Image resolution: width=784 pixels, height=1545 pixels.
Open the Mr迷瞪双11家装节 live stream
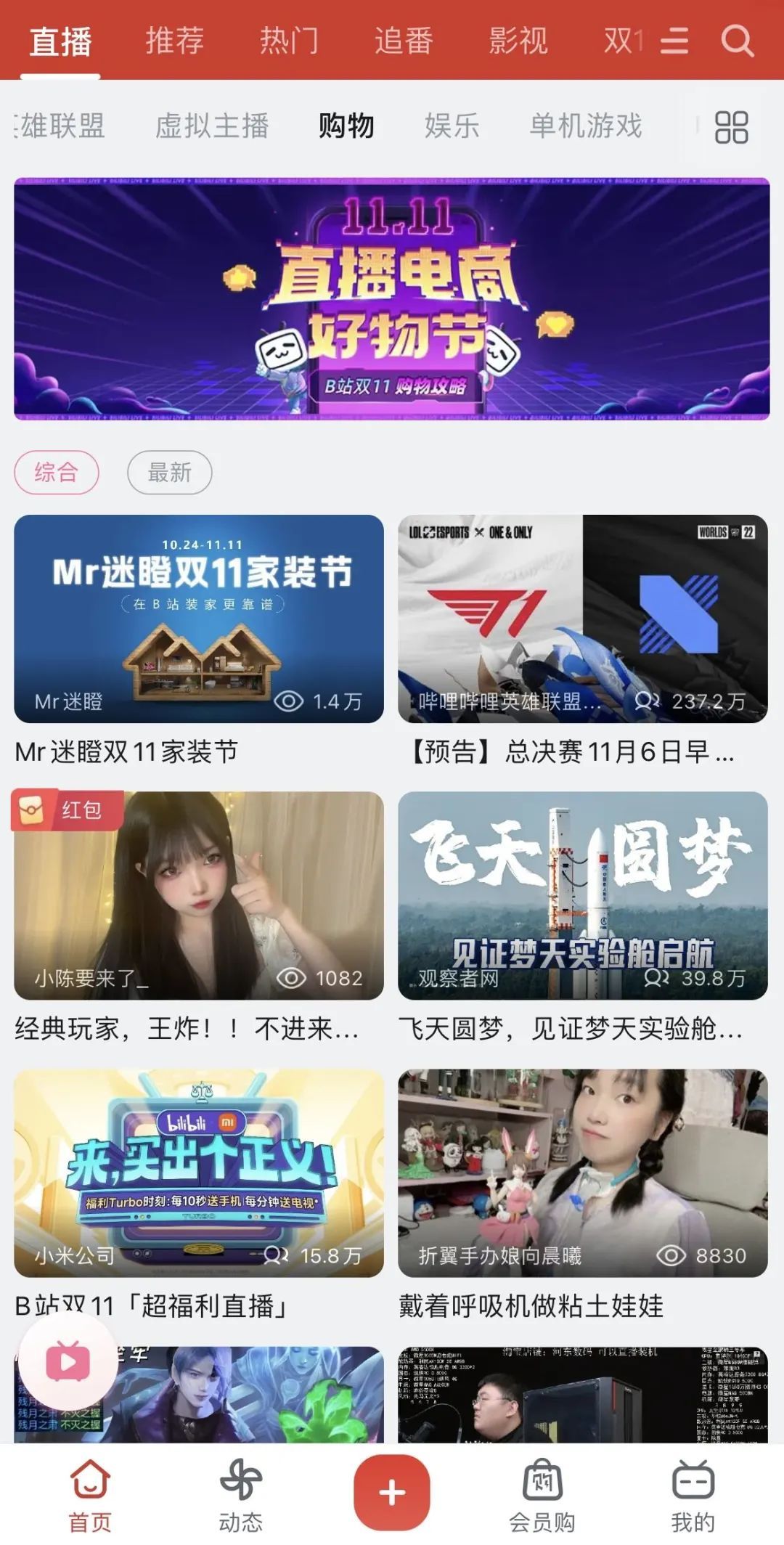pos(199,619)
